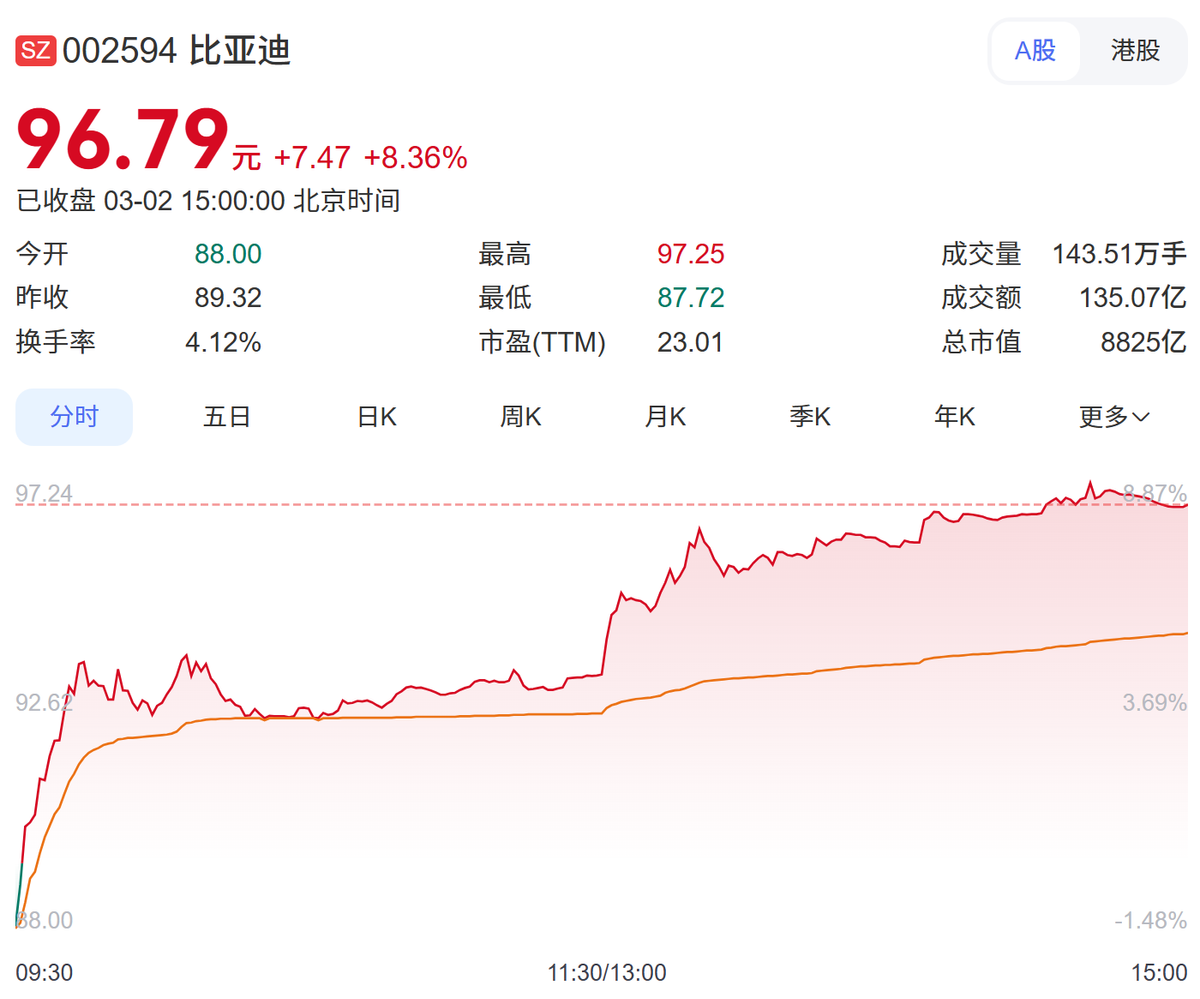The image size is (1200, 999).
Task: Show the 五日 five-day chart
Action: [227, 417]
